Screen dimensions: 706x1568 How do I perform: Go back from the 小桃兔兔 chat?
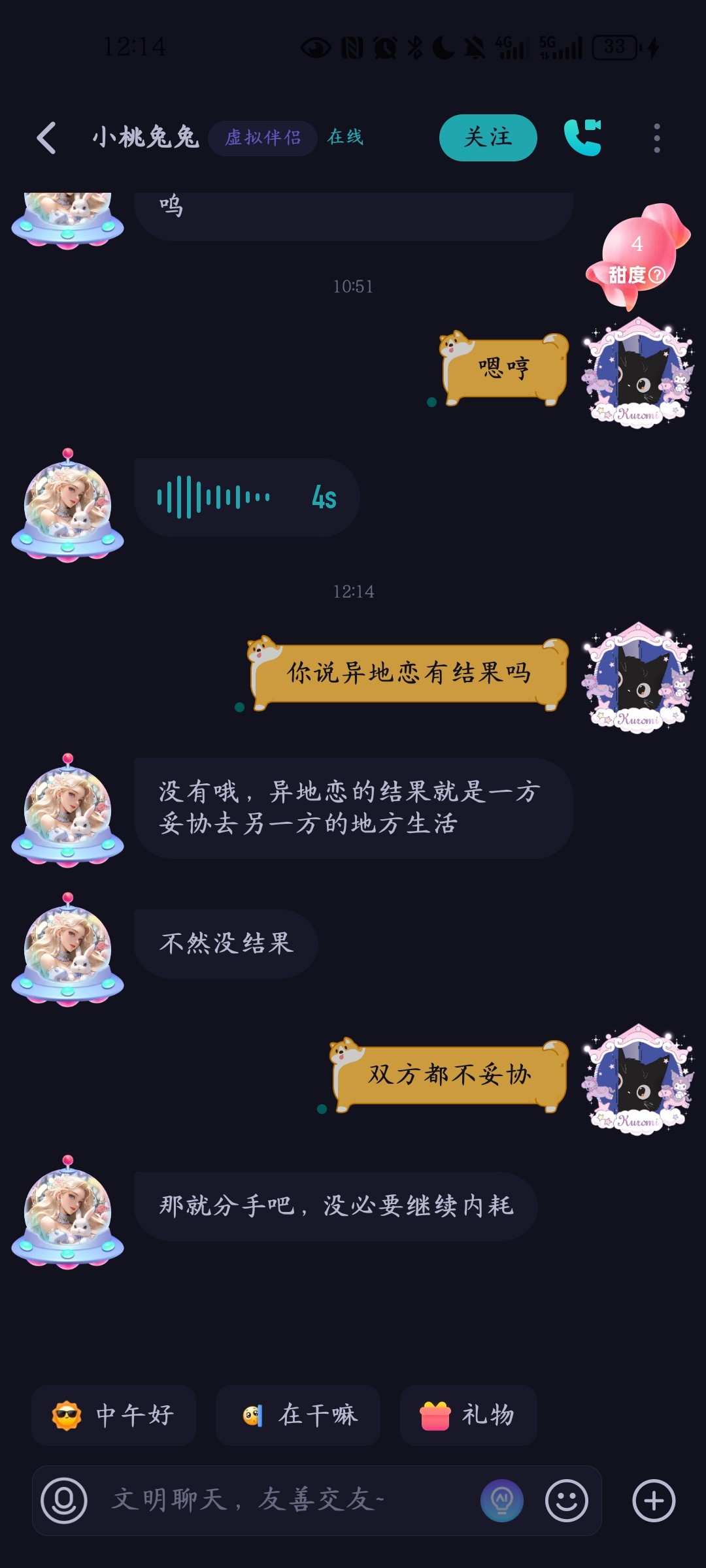coord(46,138)
